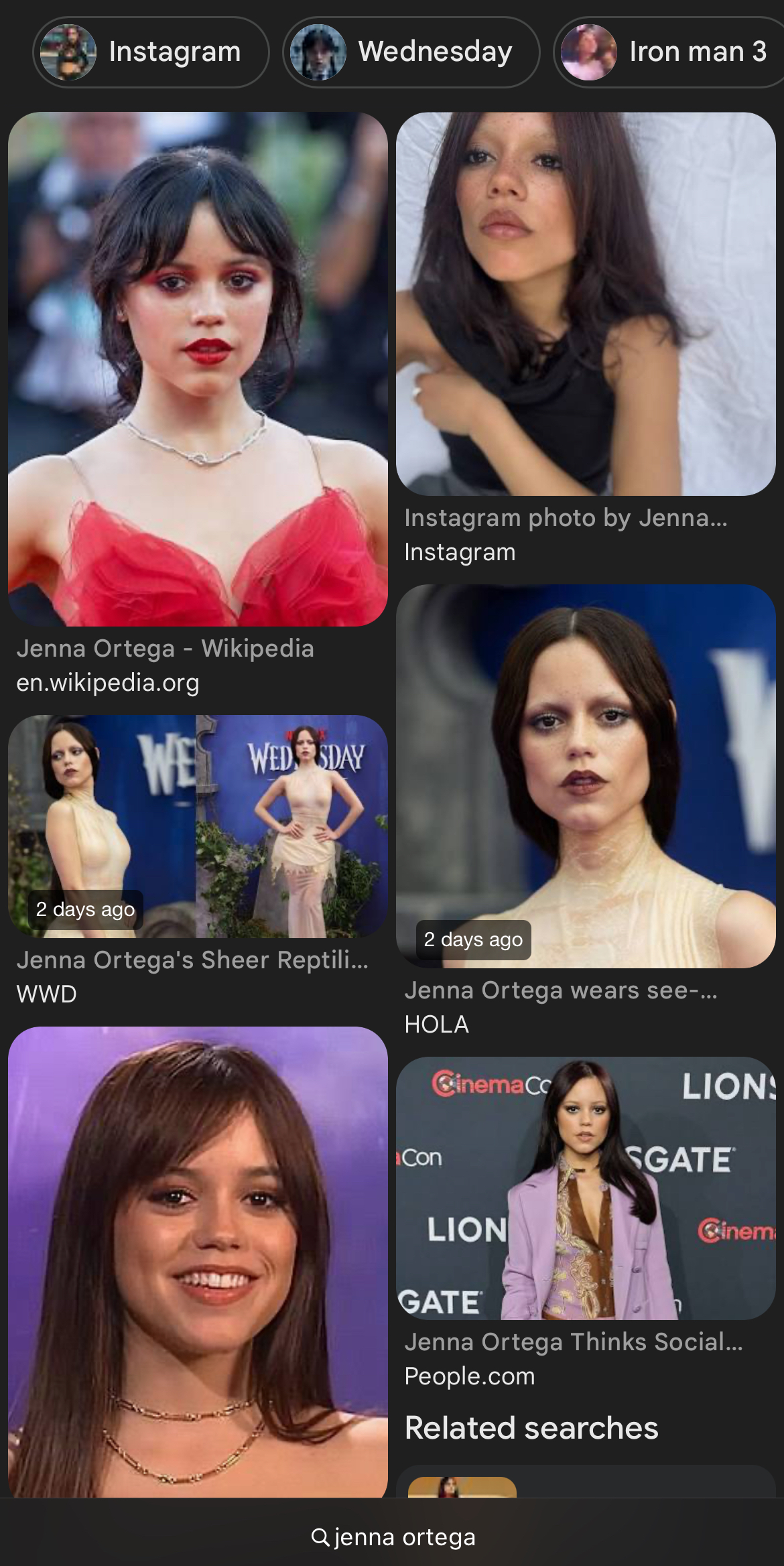Open the Instagram photo result
This screenshot has height=1566, width=784.
pos(586,304)
